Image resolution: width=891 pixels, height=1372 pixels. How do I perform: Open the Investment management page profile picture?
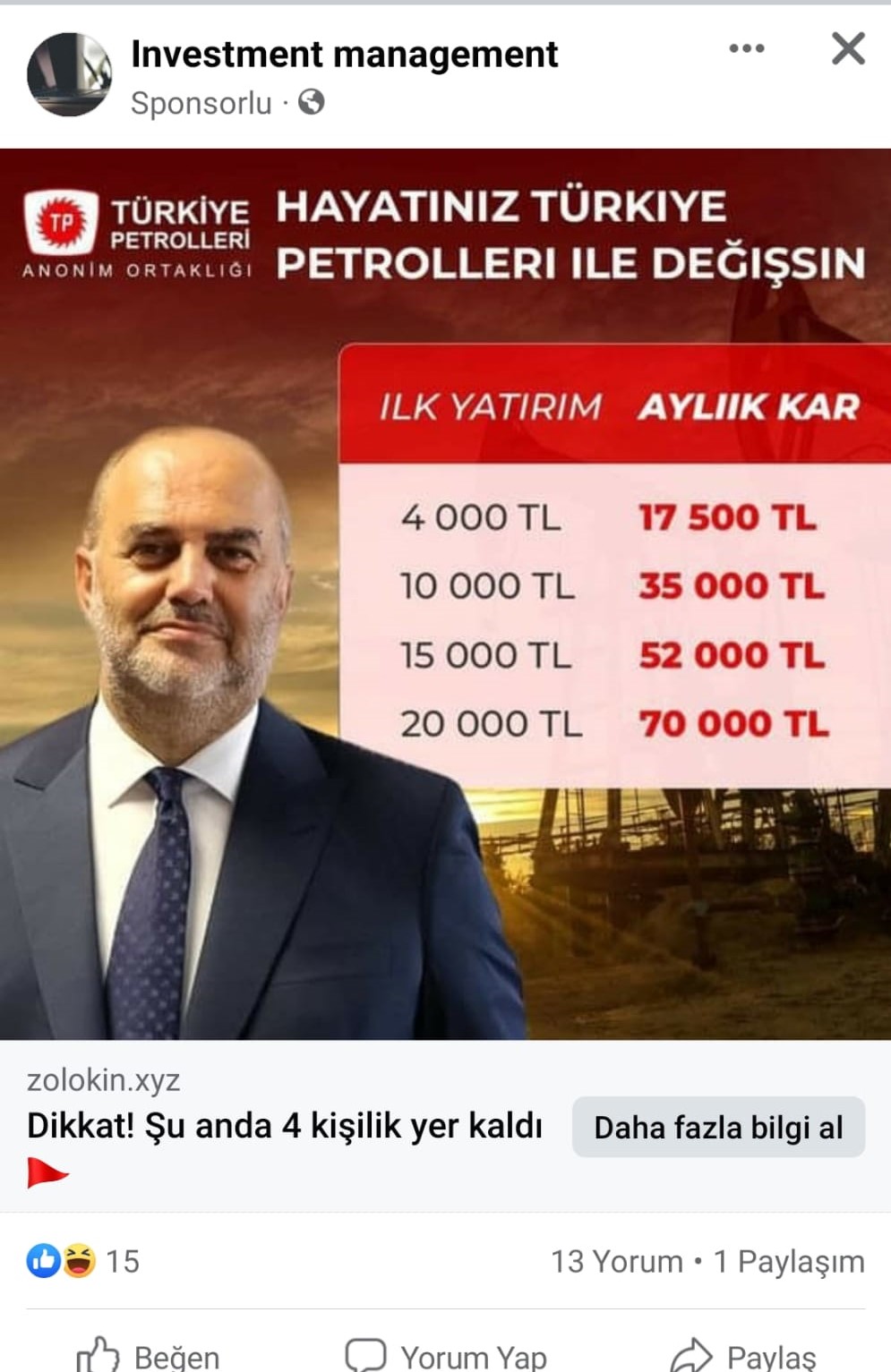[x=69, y=74]
